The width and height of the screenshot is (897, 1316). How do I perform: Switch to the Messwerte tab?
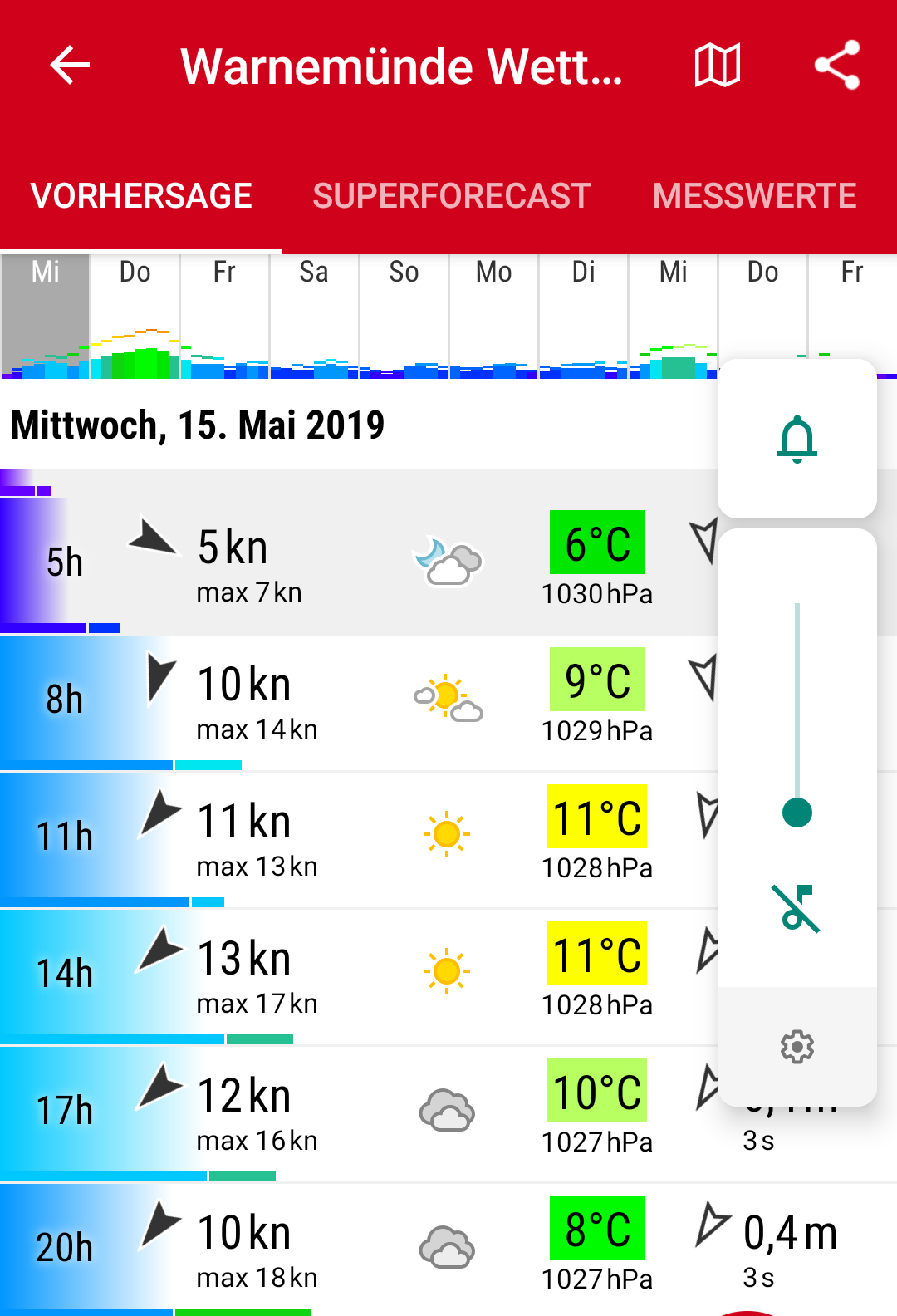754,196
